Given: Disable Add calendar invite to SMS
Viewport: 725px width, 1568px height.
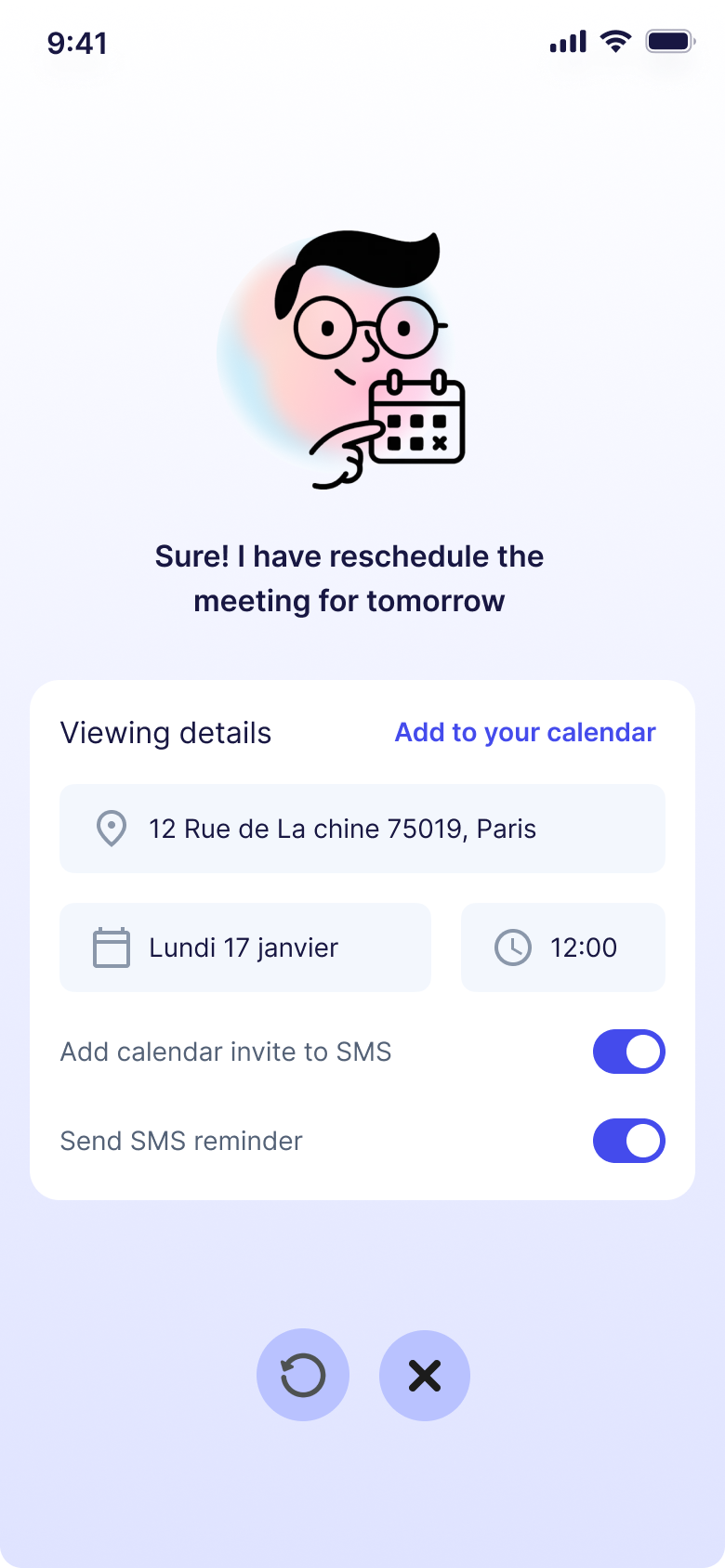Looking at the screenshot, I should 628,1052.
